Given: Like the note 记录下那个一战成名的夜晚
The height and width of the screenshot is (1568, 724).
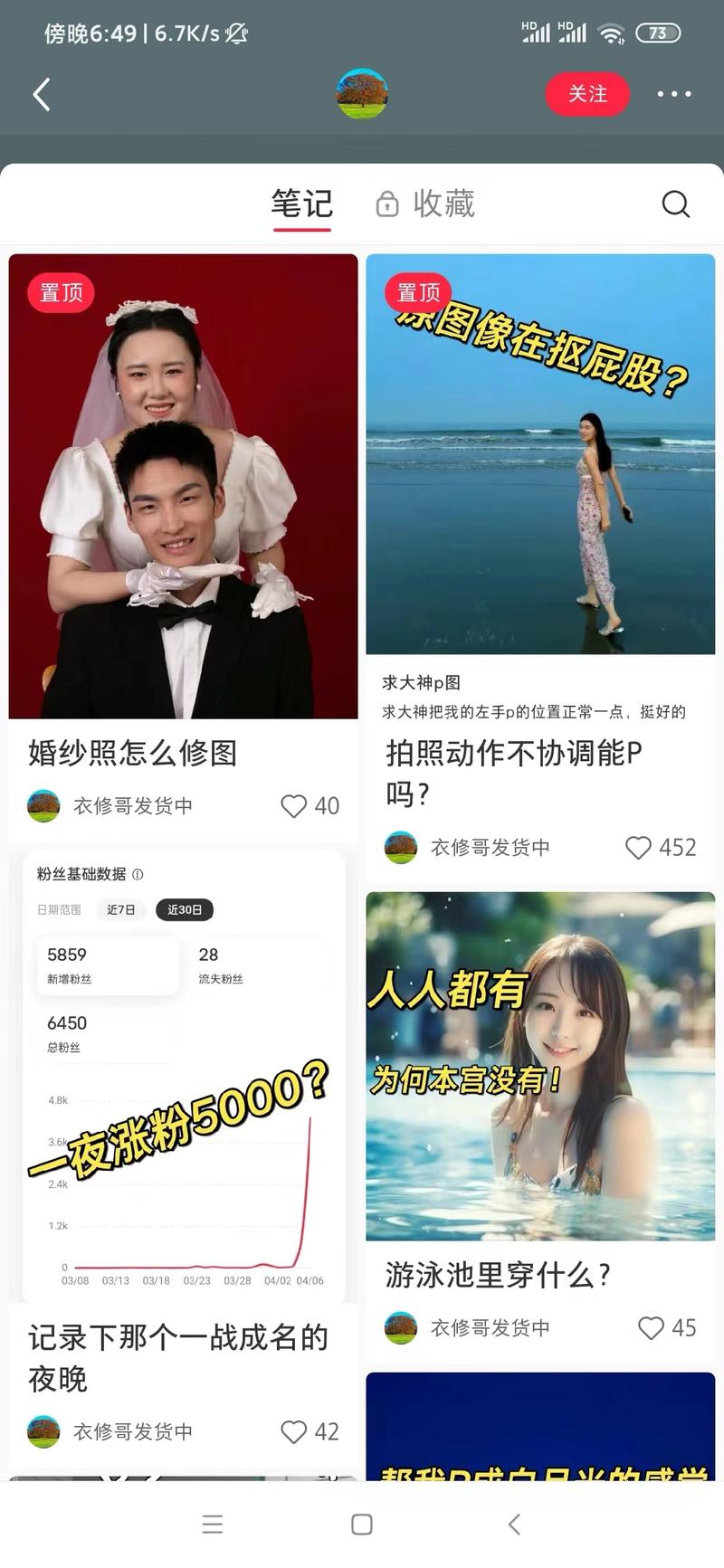Looking at the screenshot, I should (294, 1431).
